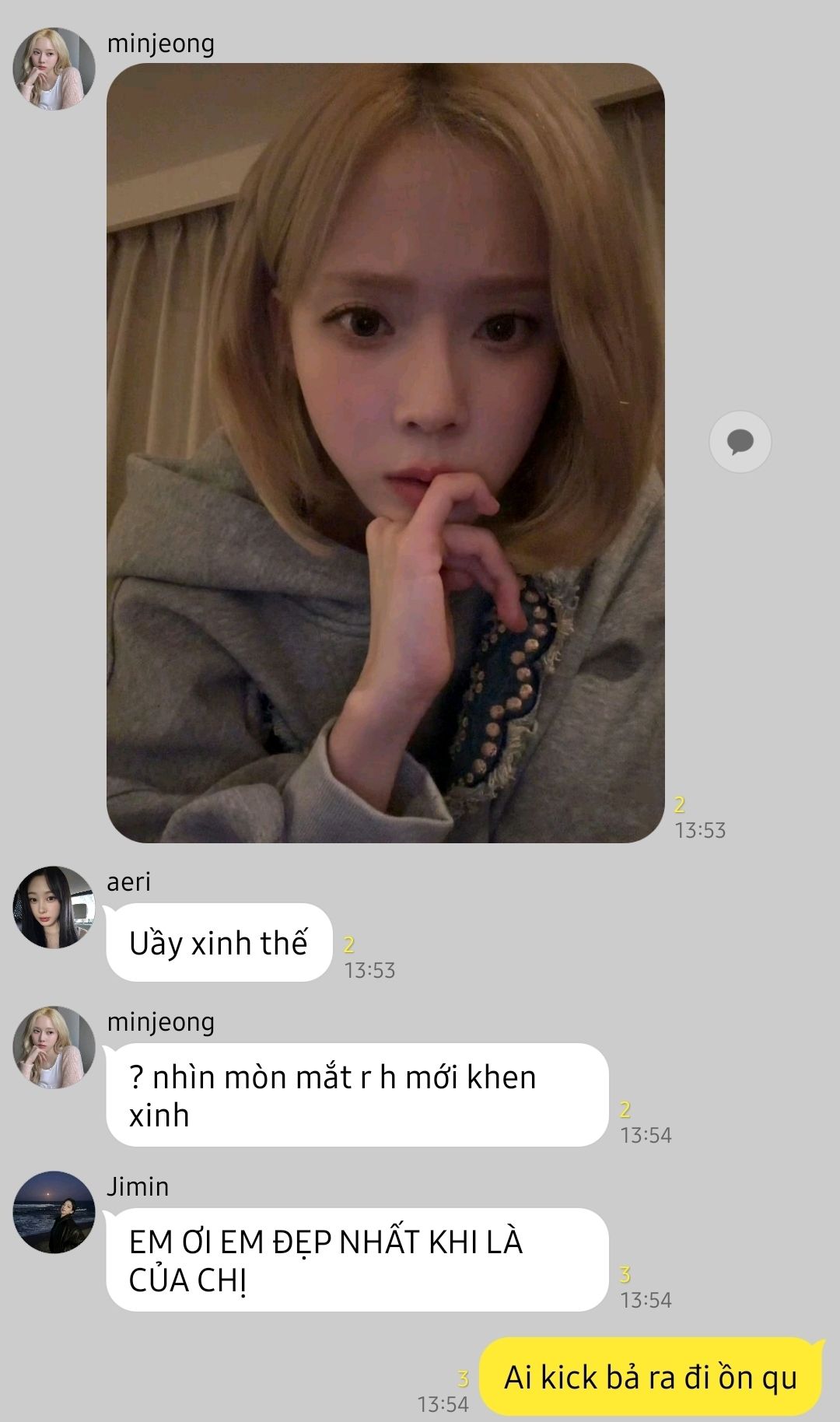This screenshot has height=1422, width=840.
Task: Tap minjeong's avatar above the photo message
Action: click(54, 68)
